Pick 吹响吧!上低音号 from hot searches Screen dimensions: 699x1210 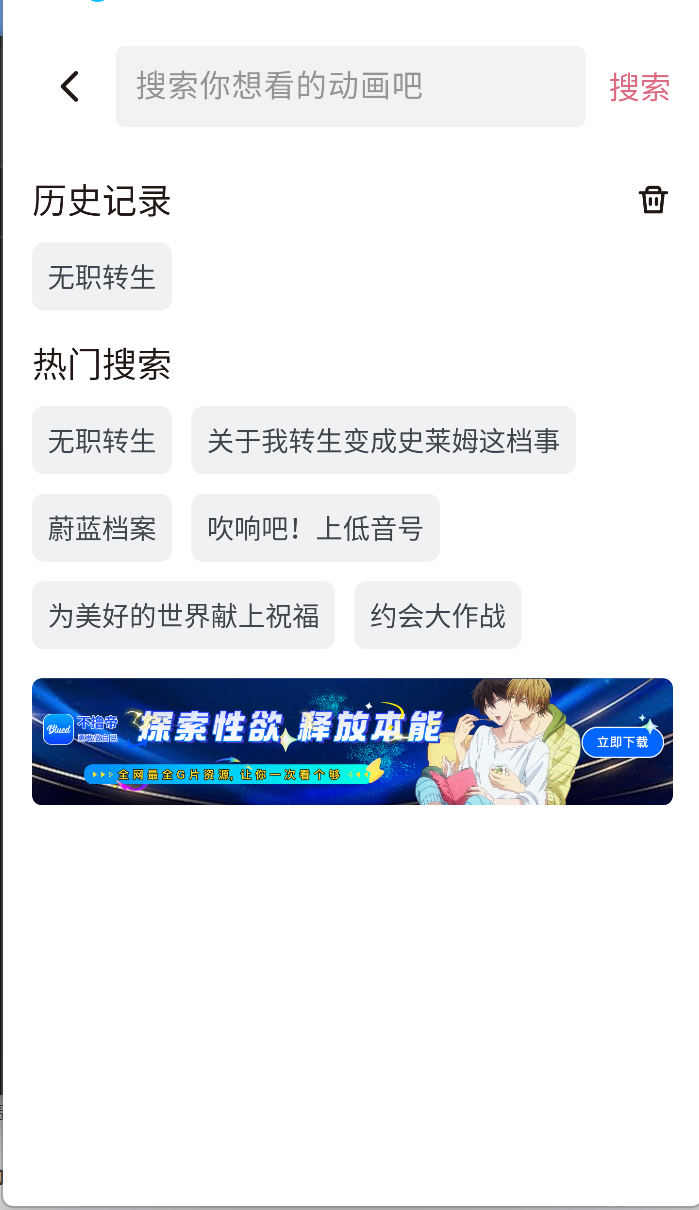pyautogui.click(x=315, y=528)
